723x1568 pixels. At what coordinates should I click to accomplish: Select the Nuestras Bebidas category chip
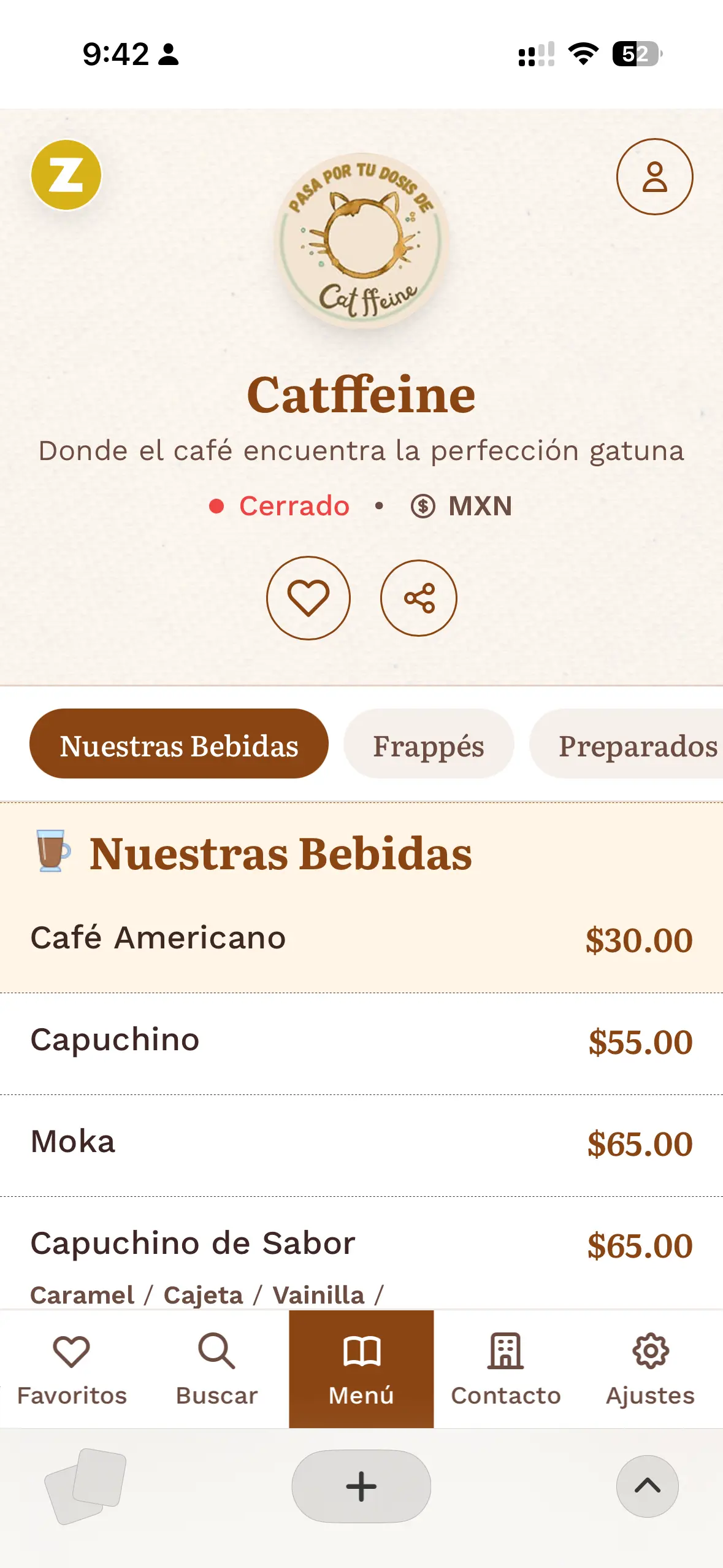[178, 744]
